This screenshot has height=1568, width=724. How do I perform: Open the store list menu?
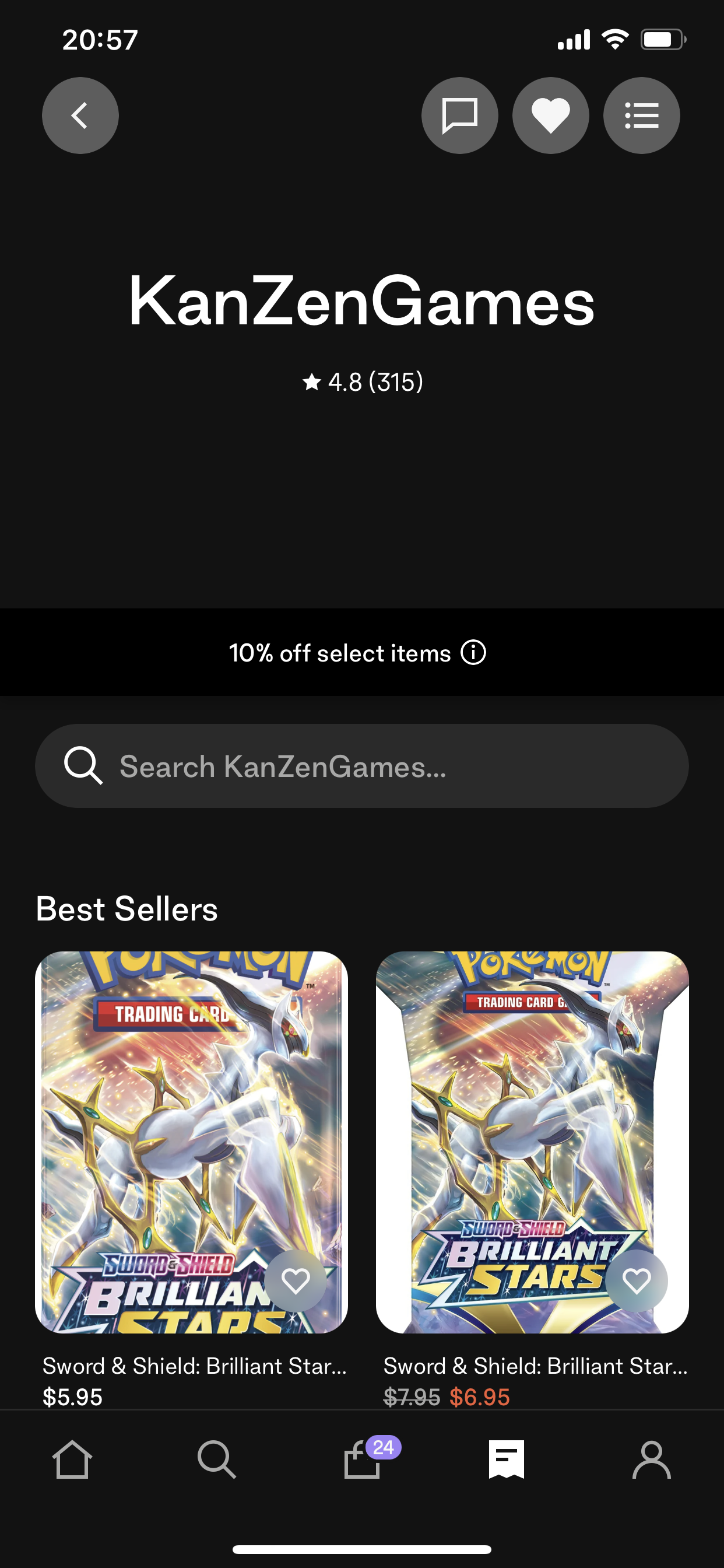click(641, 116)
